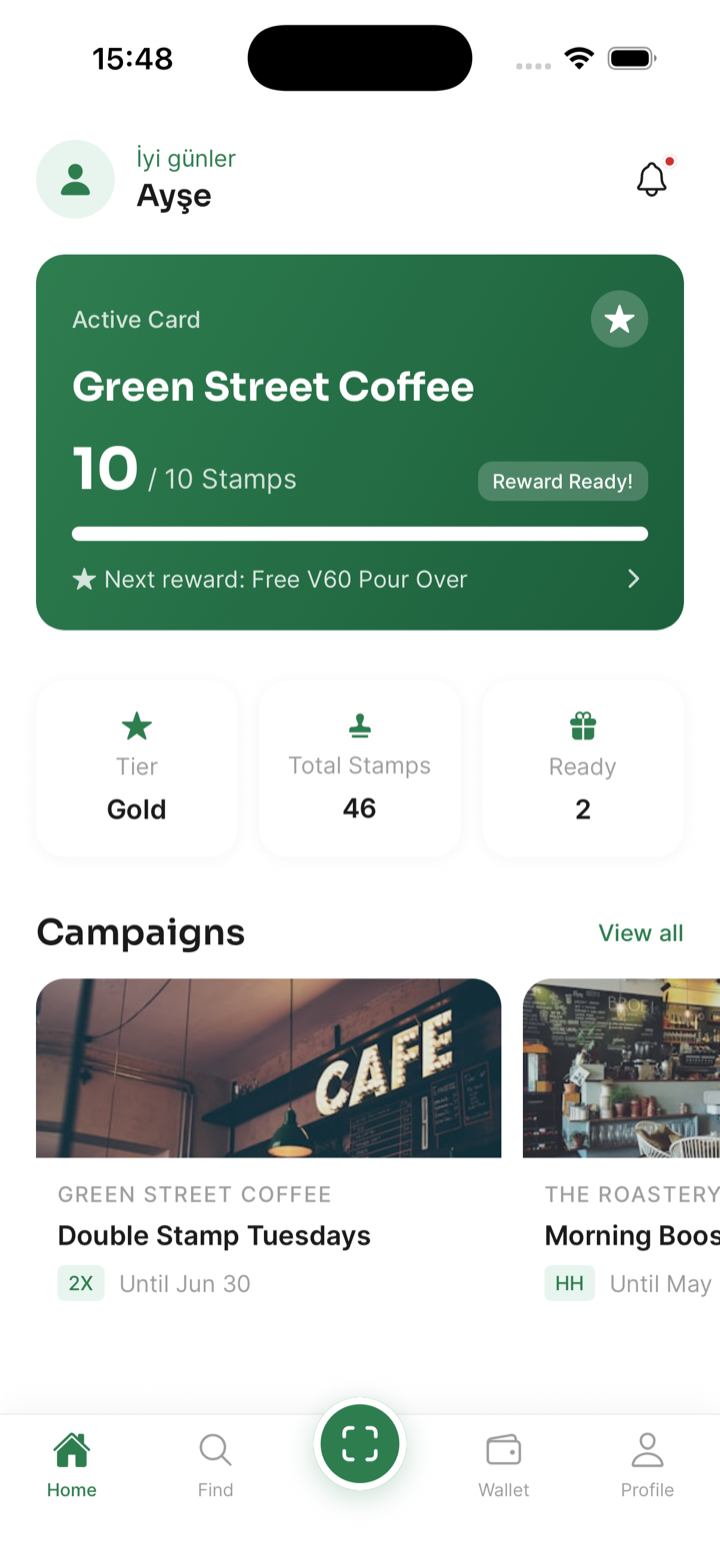Tap the Reward Ready! badge
Viewport: 720px width, 1565px height.
[563, 481]
